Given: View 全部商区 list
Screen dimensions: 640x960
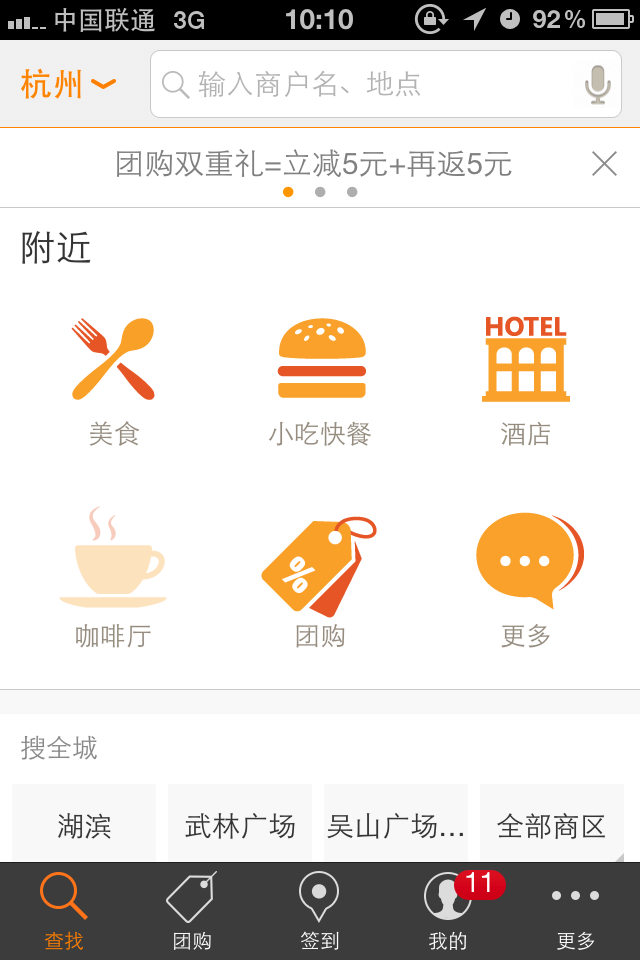Looking at the screenshot, I should coord(552,826).
